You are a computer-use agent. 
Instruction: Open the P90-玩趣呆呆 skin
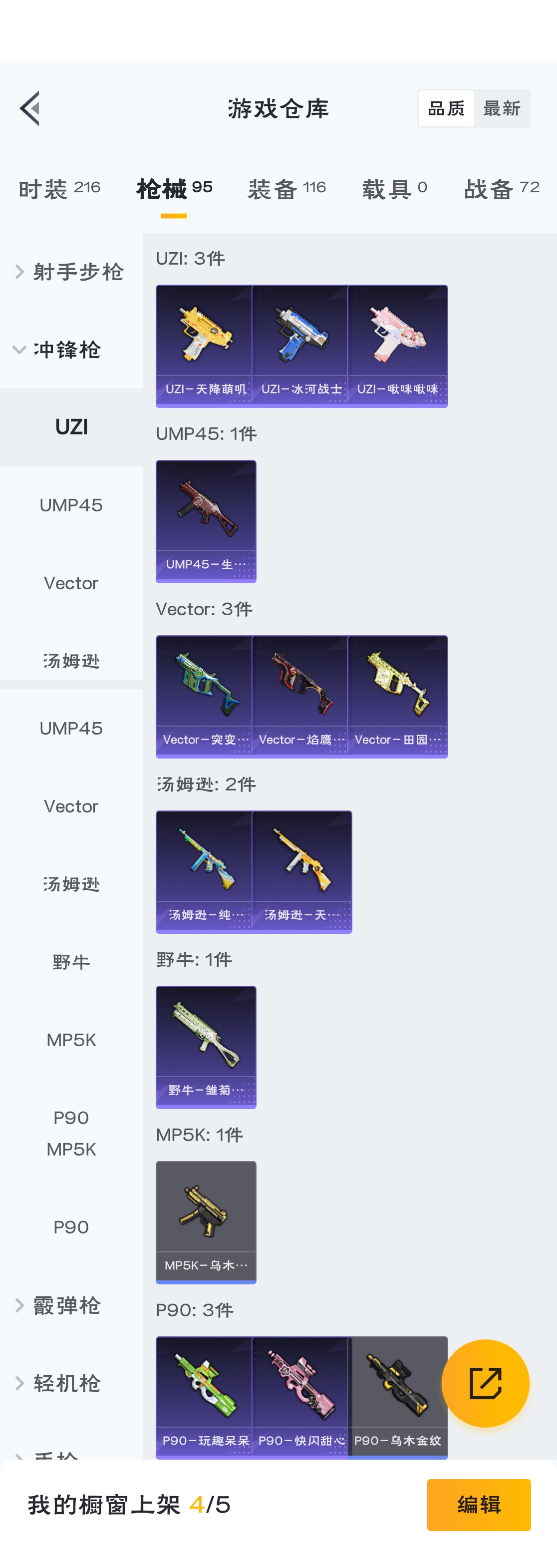click(205, 1396)
